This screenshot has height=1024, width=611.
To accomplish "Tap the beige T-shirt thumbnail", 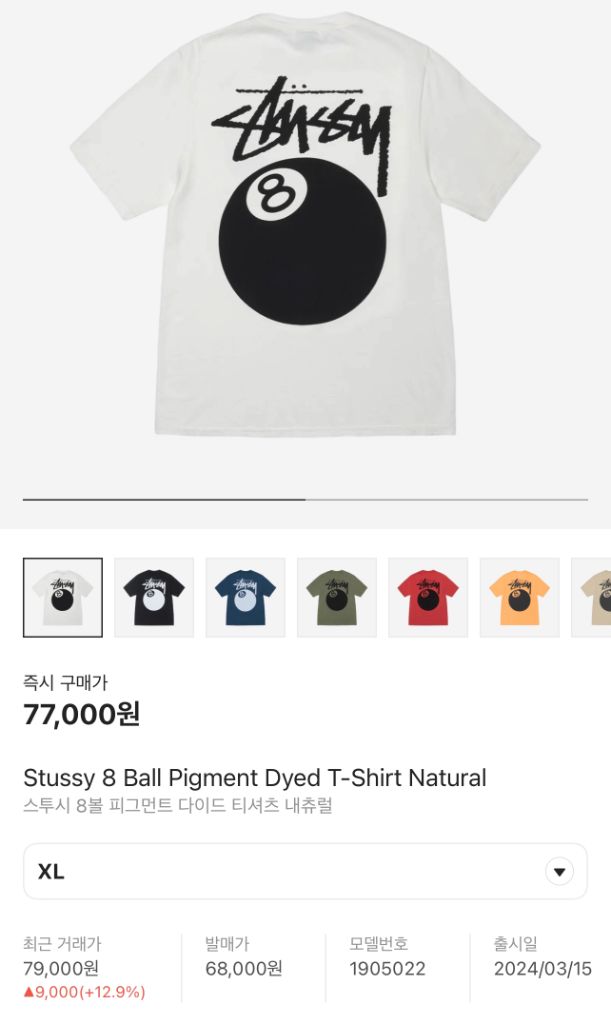I will pos(594,597).
